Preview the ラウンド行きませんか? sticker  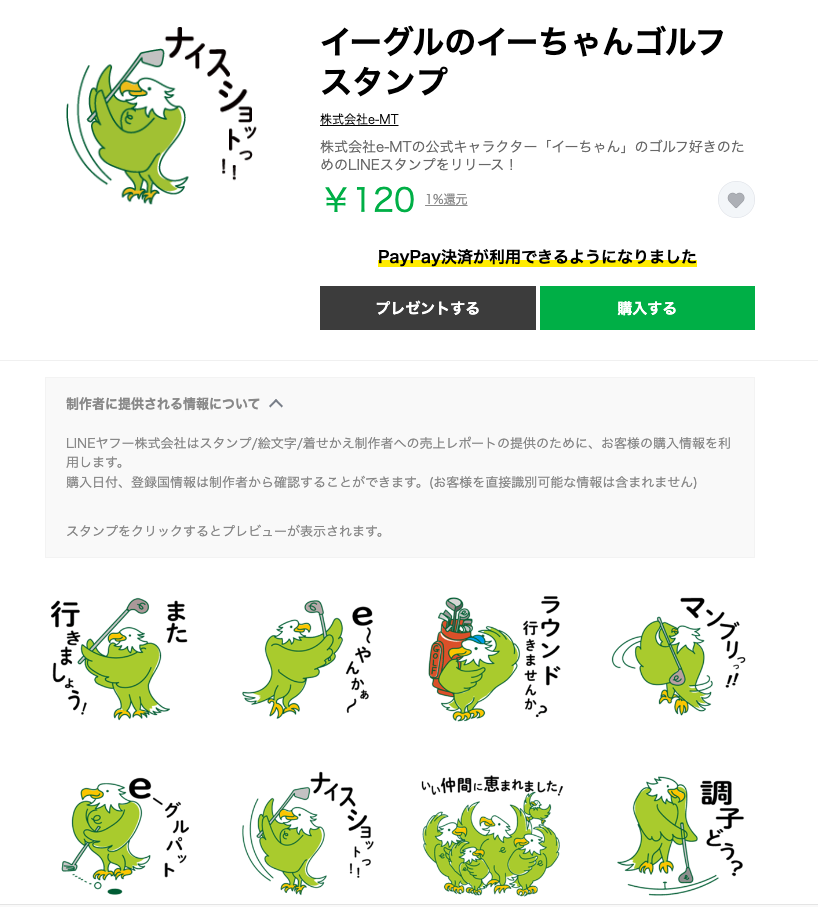pyautogui.click(x=490, y=660)
